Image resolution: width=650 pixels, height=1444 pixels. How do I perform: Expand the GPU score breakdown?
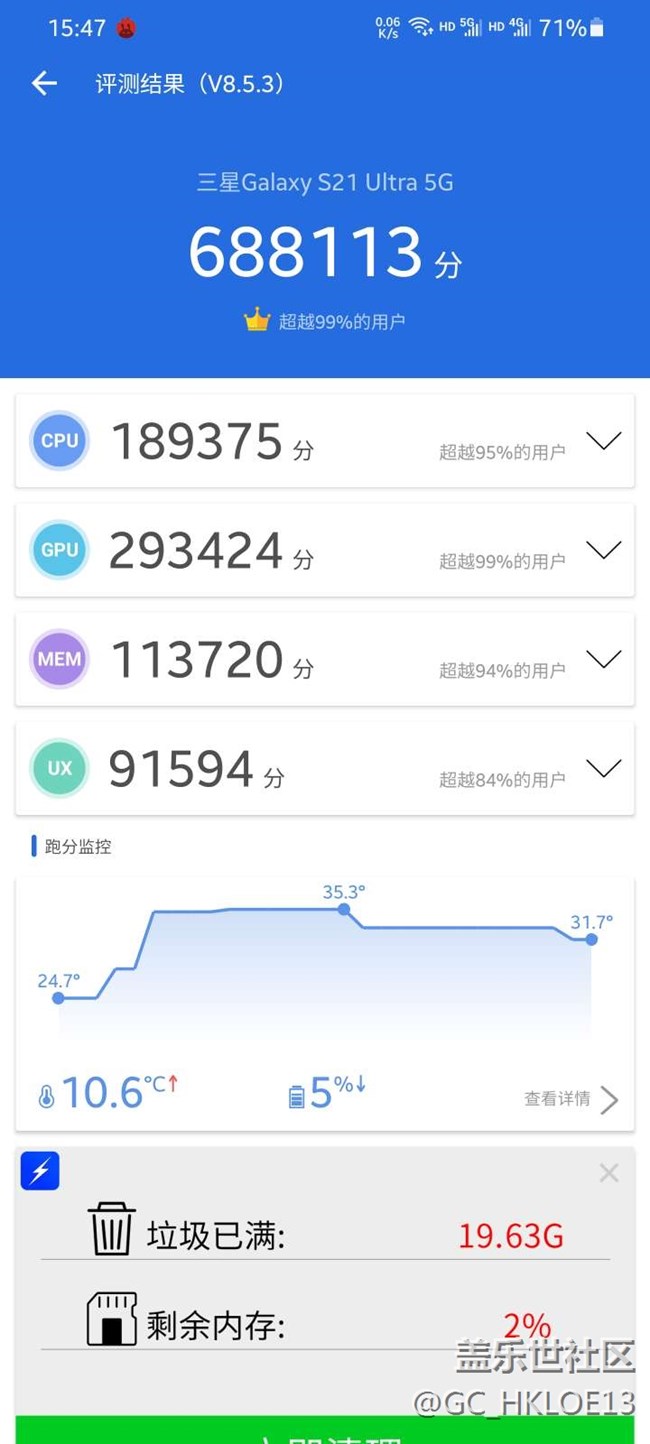603,550
